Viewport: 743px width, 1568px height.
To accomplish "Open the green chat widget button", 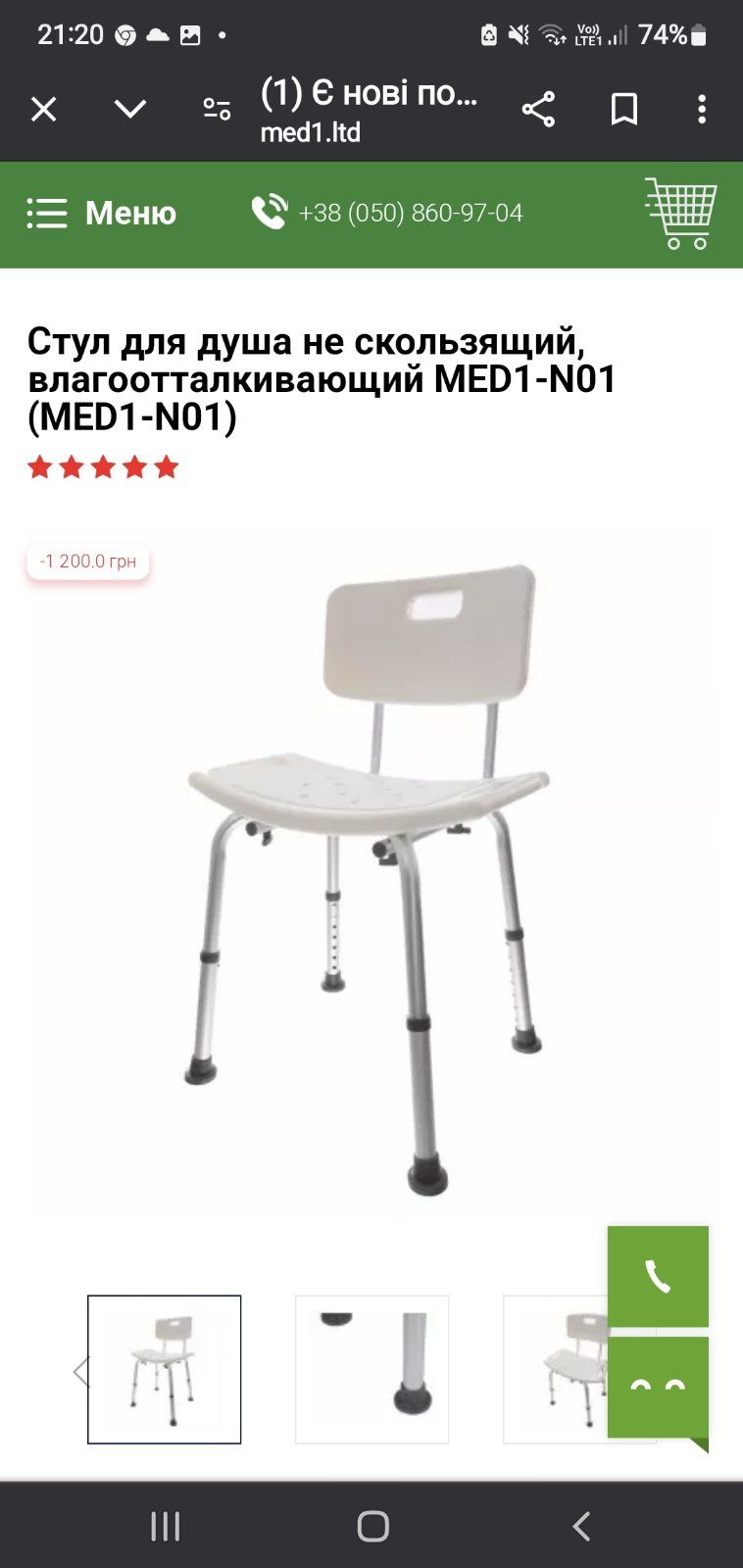I will click(x=658, y=1387).
